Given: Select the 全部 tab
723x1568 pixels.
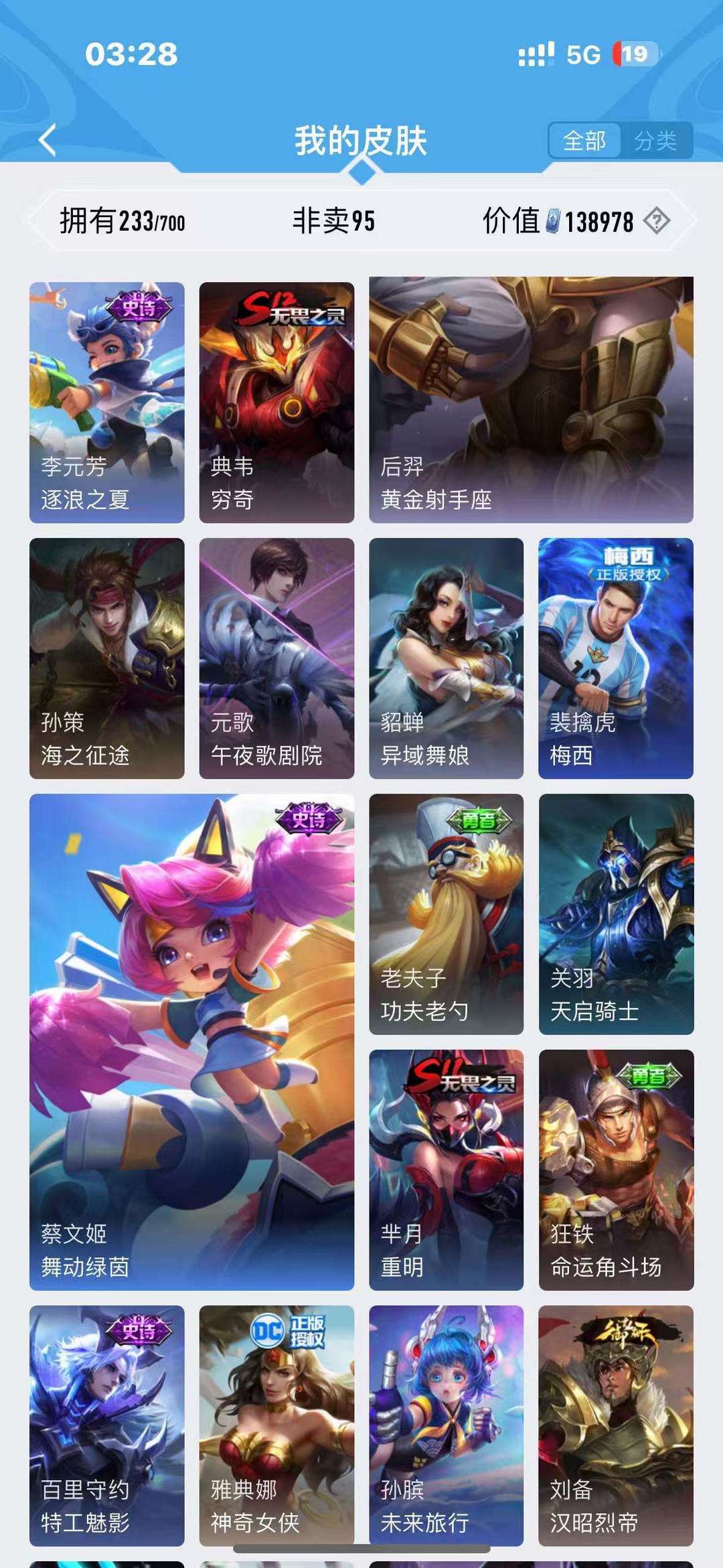Looking at the screenshot, I should (584, 141).
